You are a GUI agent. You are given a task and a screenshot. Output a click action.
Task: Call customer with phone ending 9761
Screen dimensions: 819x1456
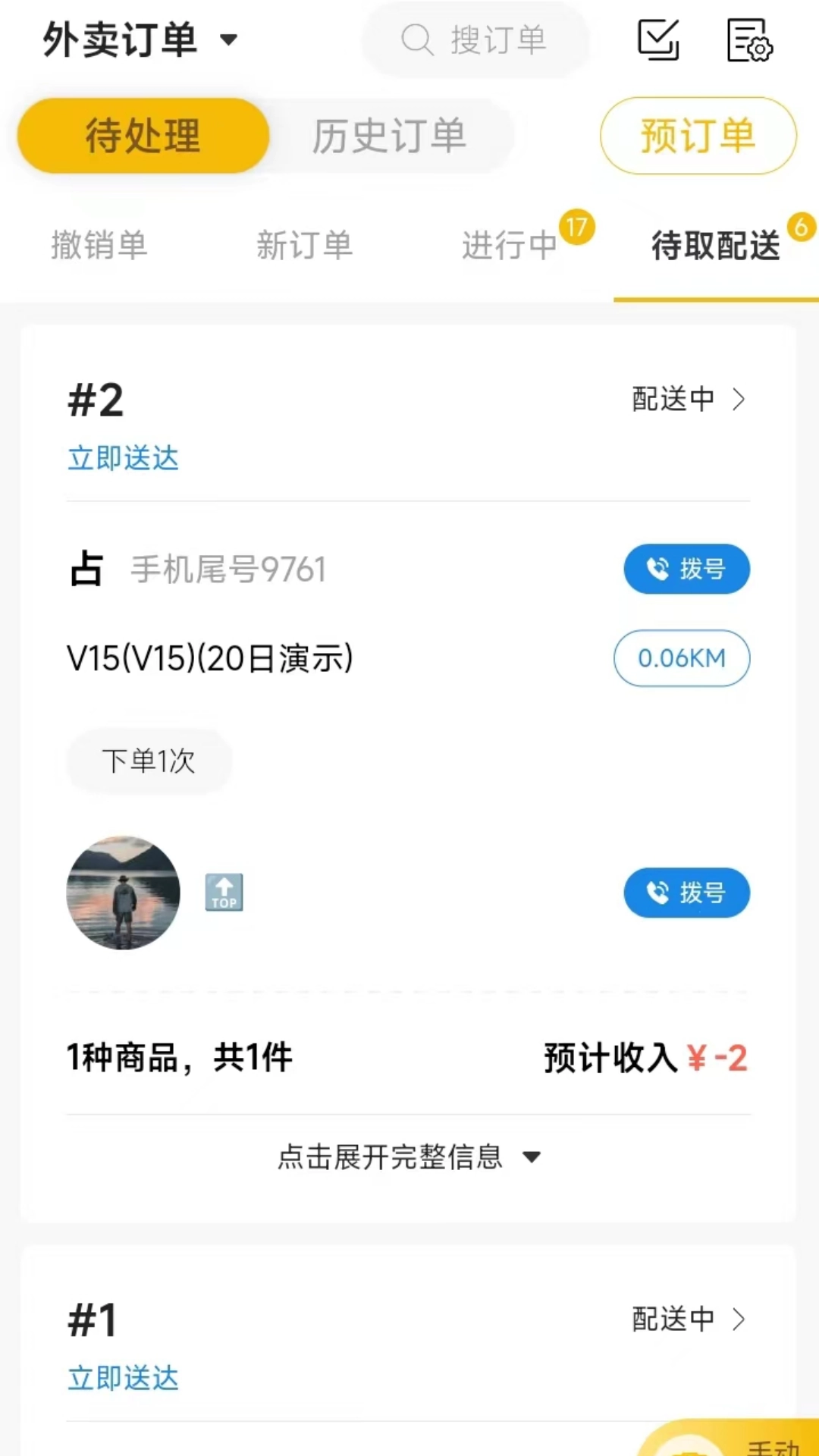click(686, 569)
